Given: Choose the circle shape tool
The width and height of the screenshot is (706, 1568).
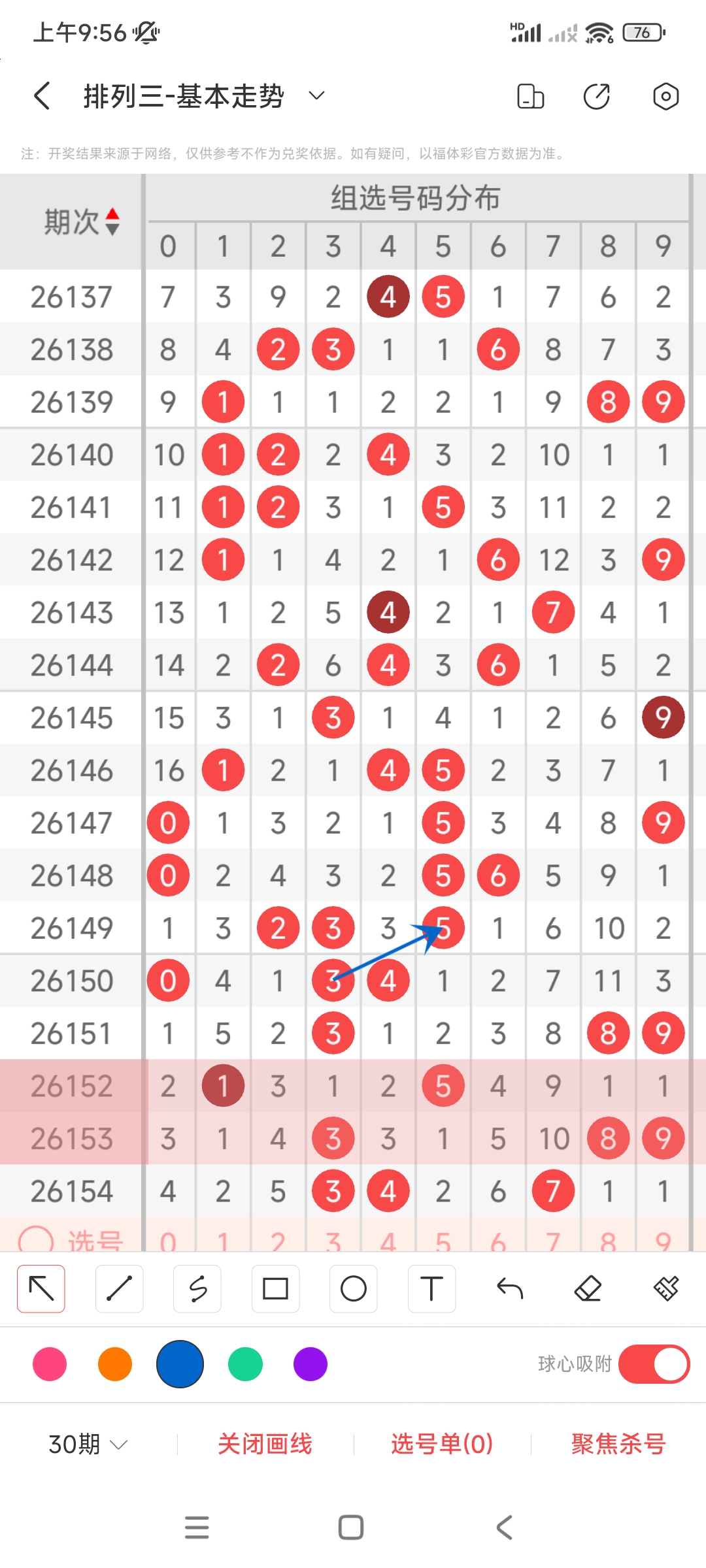Looking at the screenshot, I should (354, 1289).
